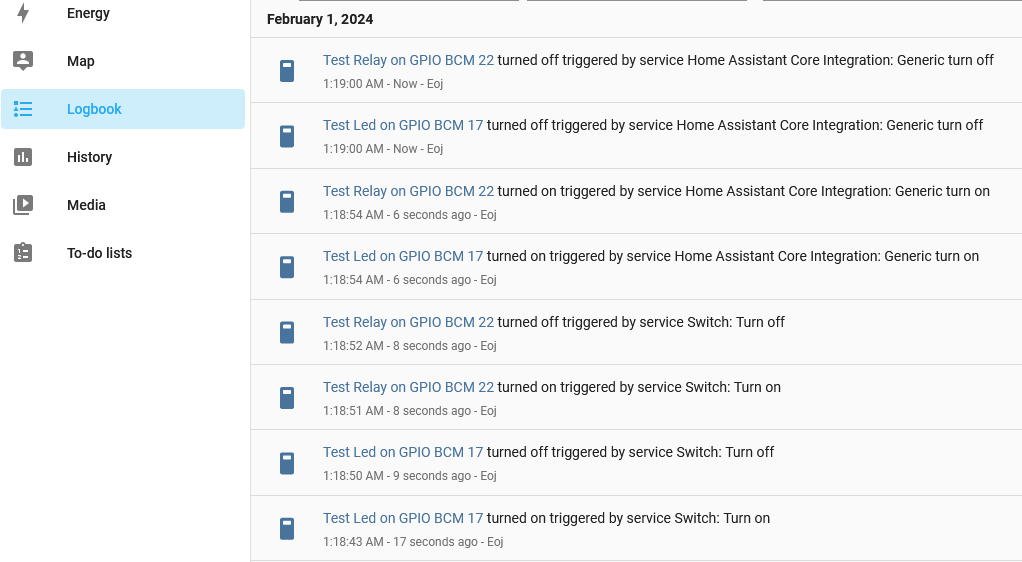Open Test Relay link in Switch: Turn on entry
1022x562 pixels.
(408, 387)
